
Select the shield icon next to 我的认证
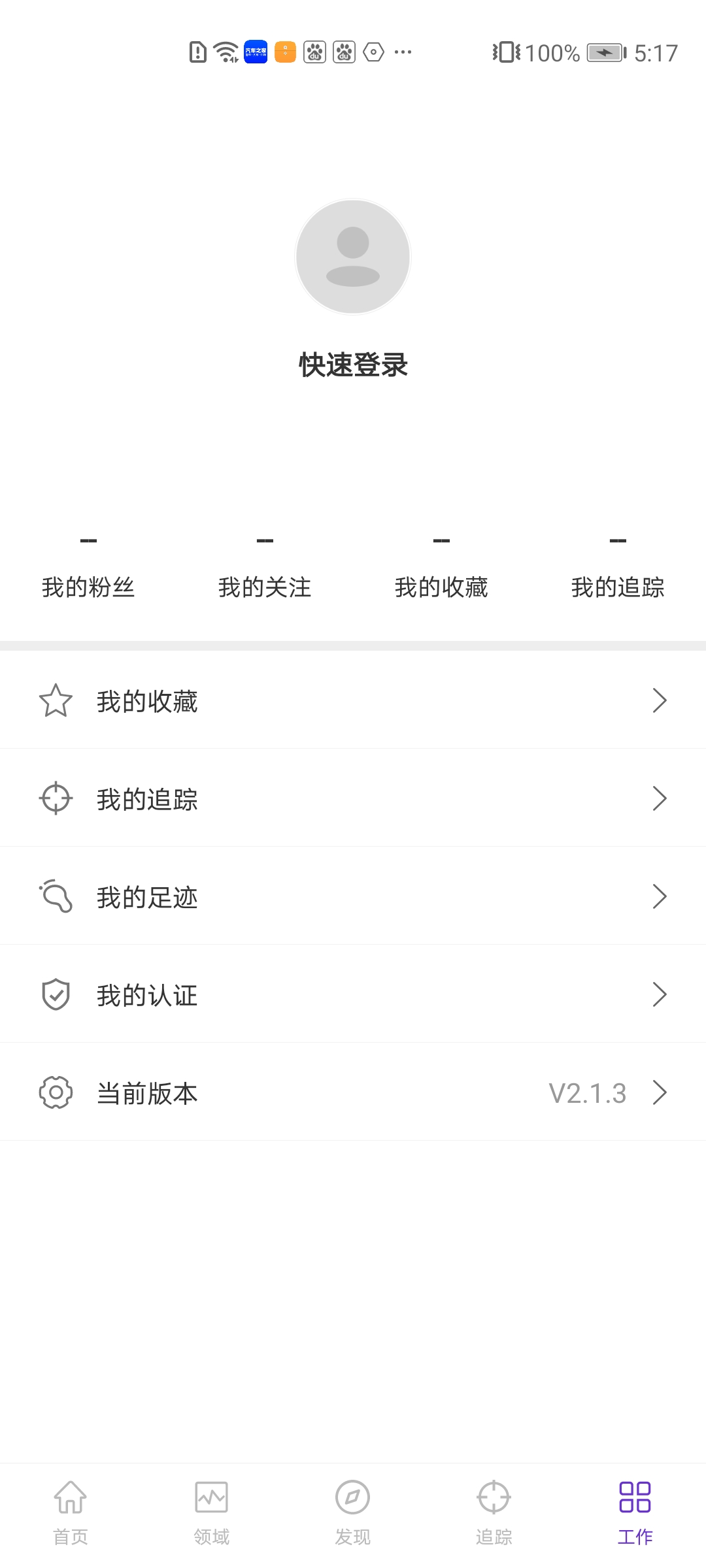point(55,994)
